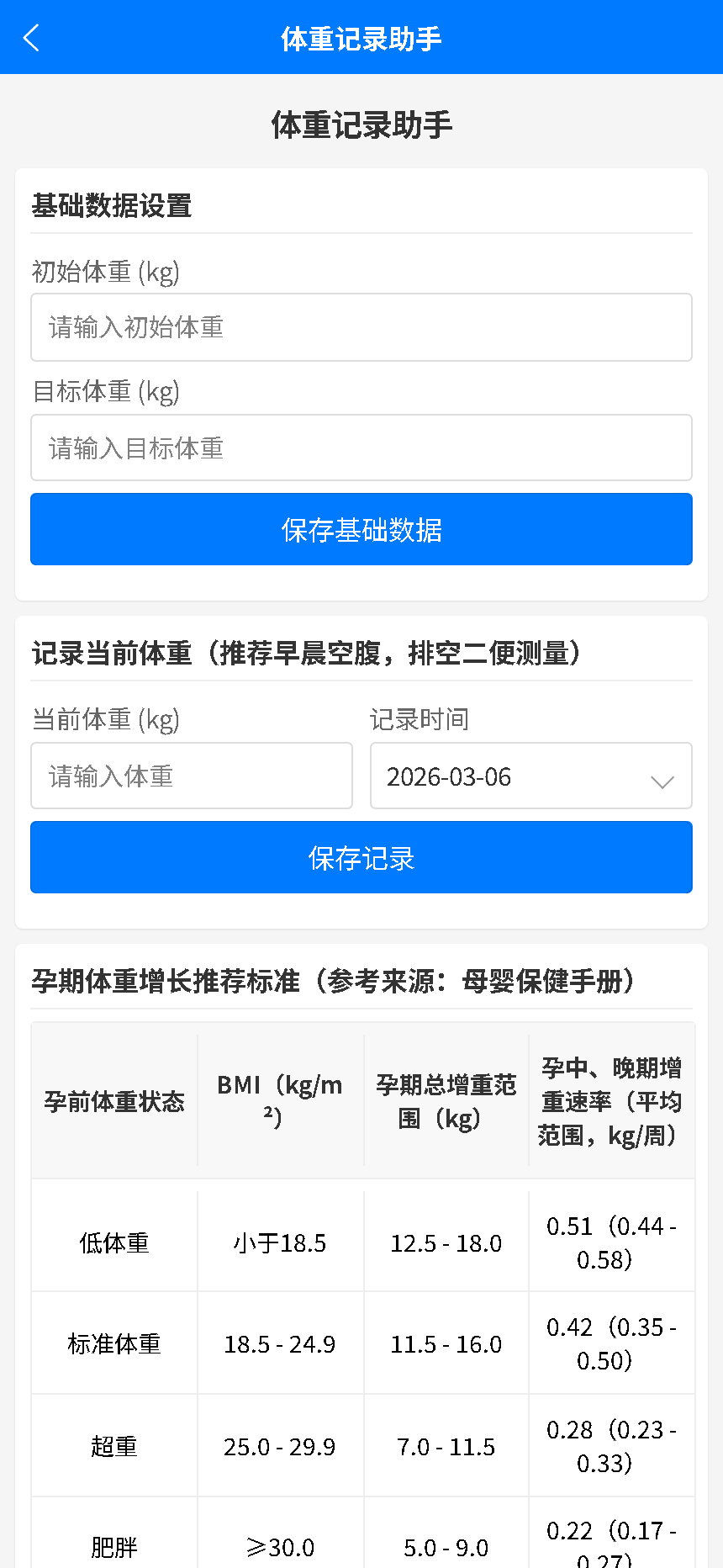The image size is (723, 1568).
Task: Click the 体重记录助手 header title
Action: (361, 37)
